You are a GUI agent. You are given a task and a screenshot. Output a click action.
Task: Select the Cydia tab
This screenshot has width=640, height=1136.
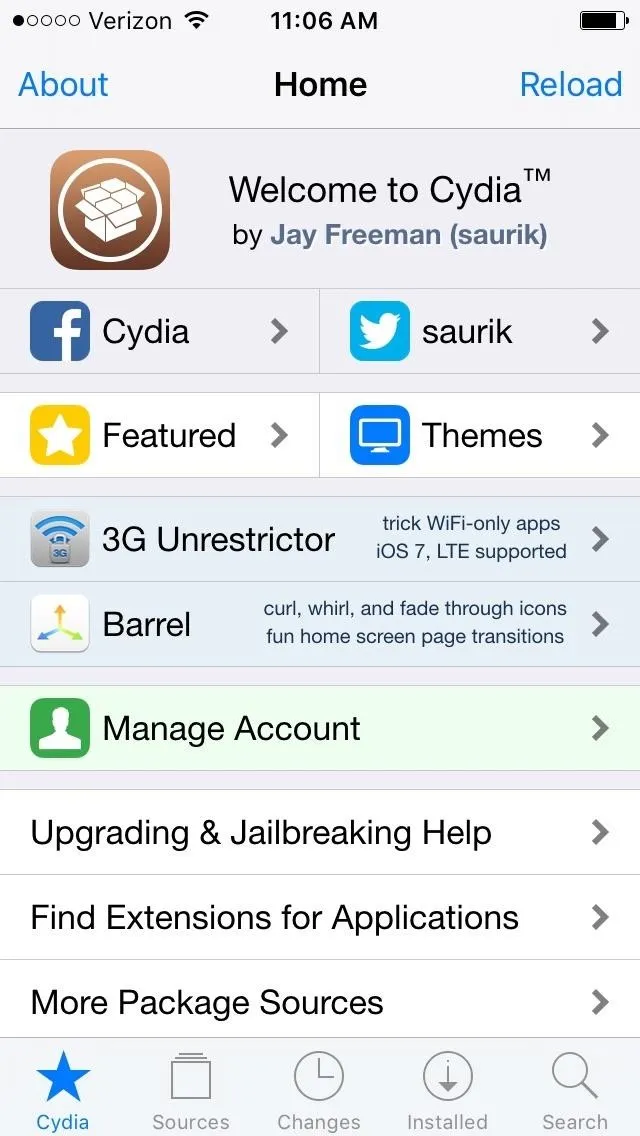[x=63, y=1088]
